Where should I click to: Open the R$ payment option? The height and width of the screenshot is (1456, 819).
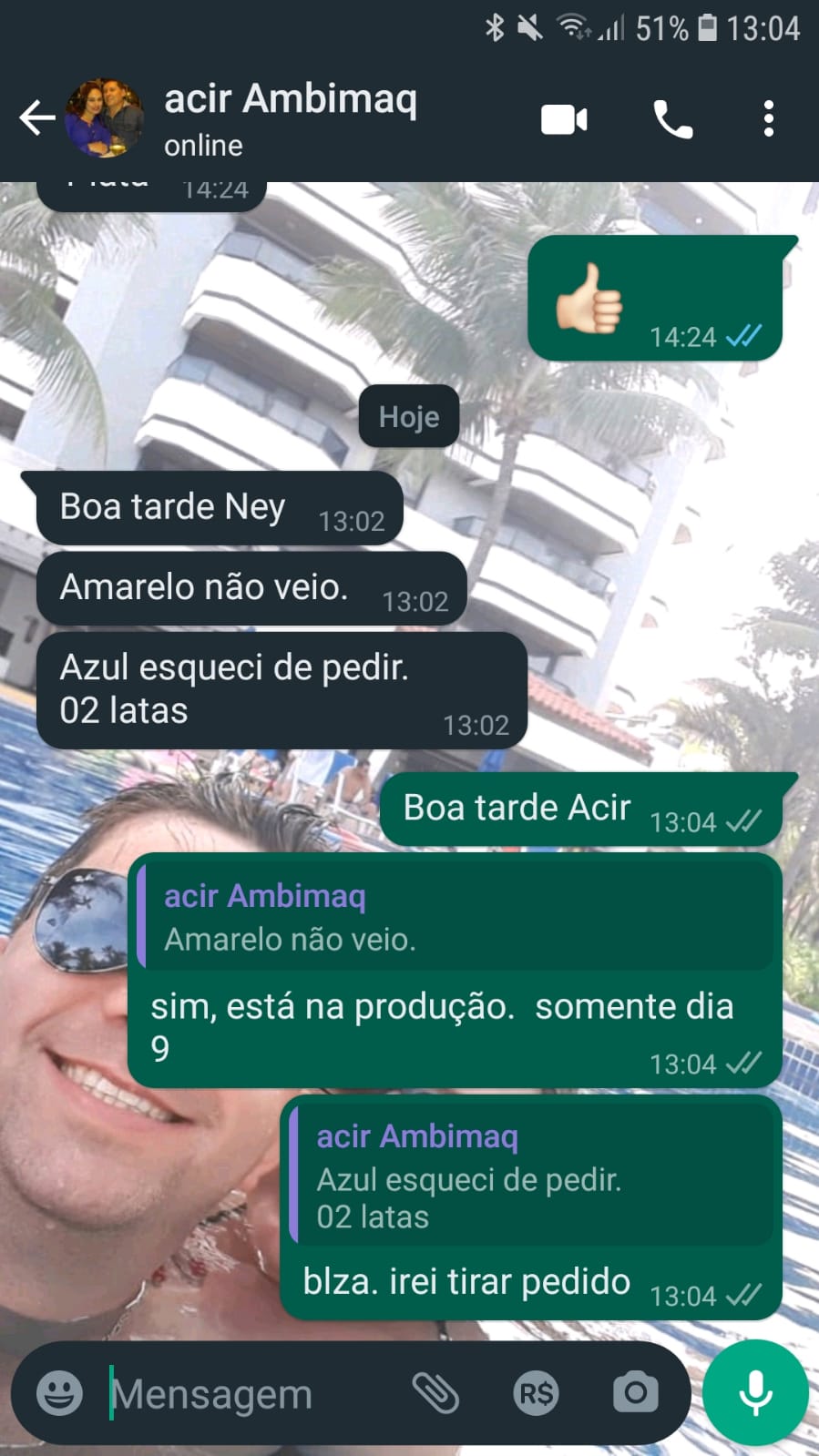click(536, 1393)
